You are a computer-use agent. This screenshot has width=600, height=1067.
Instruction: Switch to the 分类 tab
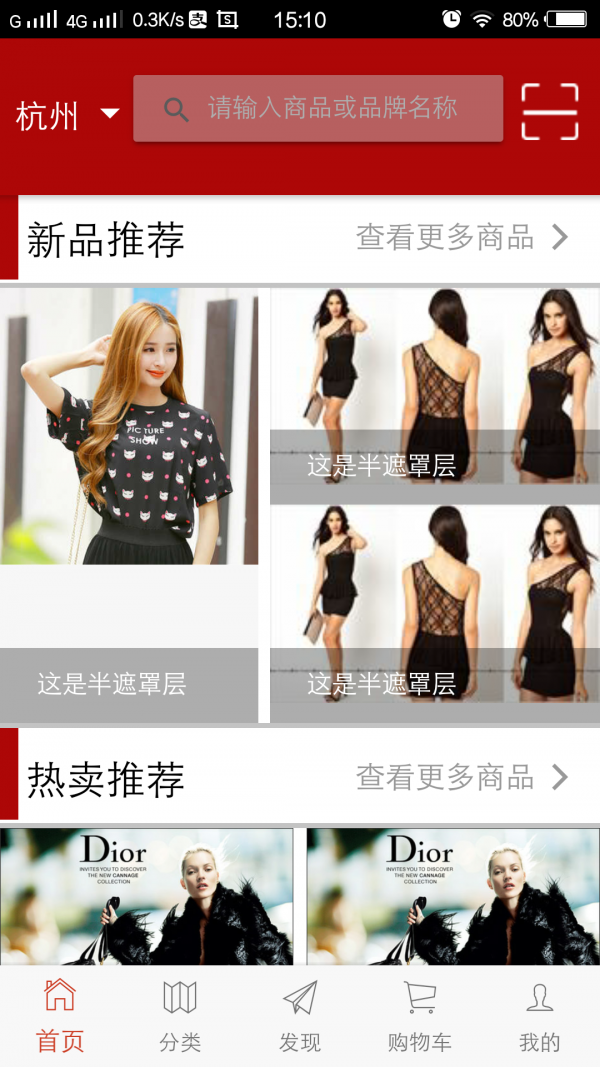pos(180,1017)
